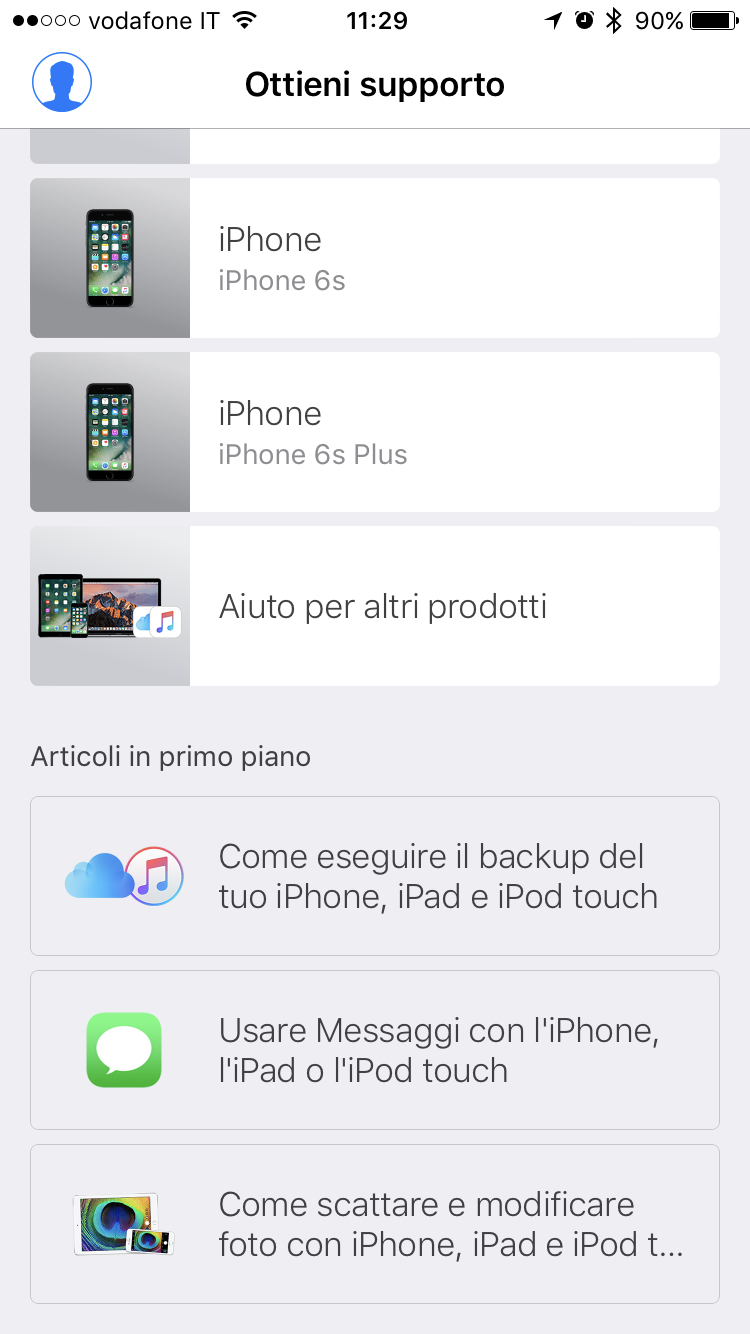Image resolution: width=750 pixels, height=1334 pixels.
Task: Read the iPhone backup article
Action: [374, 876]
